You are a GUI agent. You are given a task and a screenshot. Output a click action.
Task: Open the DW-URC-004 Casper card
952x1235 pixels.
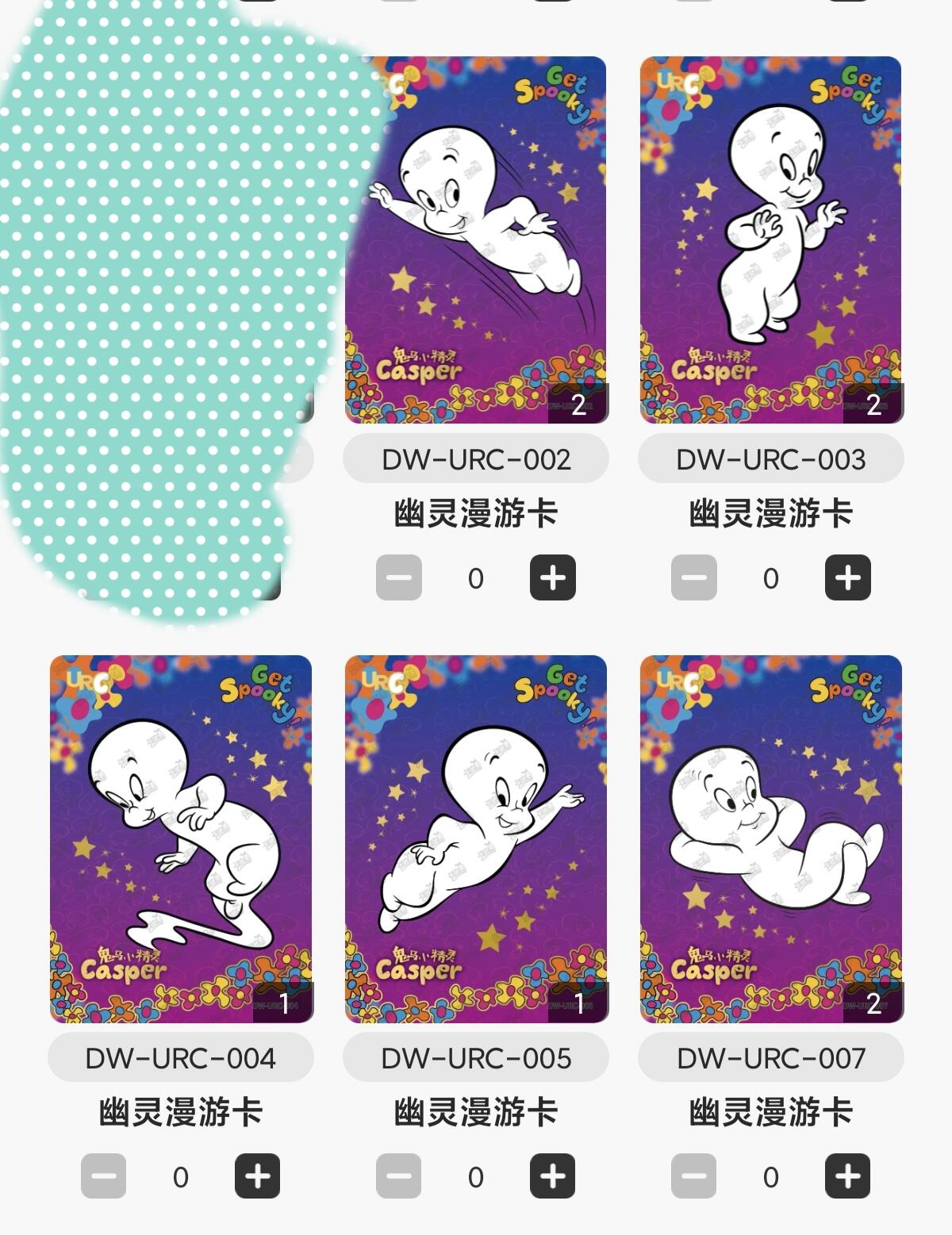pyautogui.click(x=181, y=838)
